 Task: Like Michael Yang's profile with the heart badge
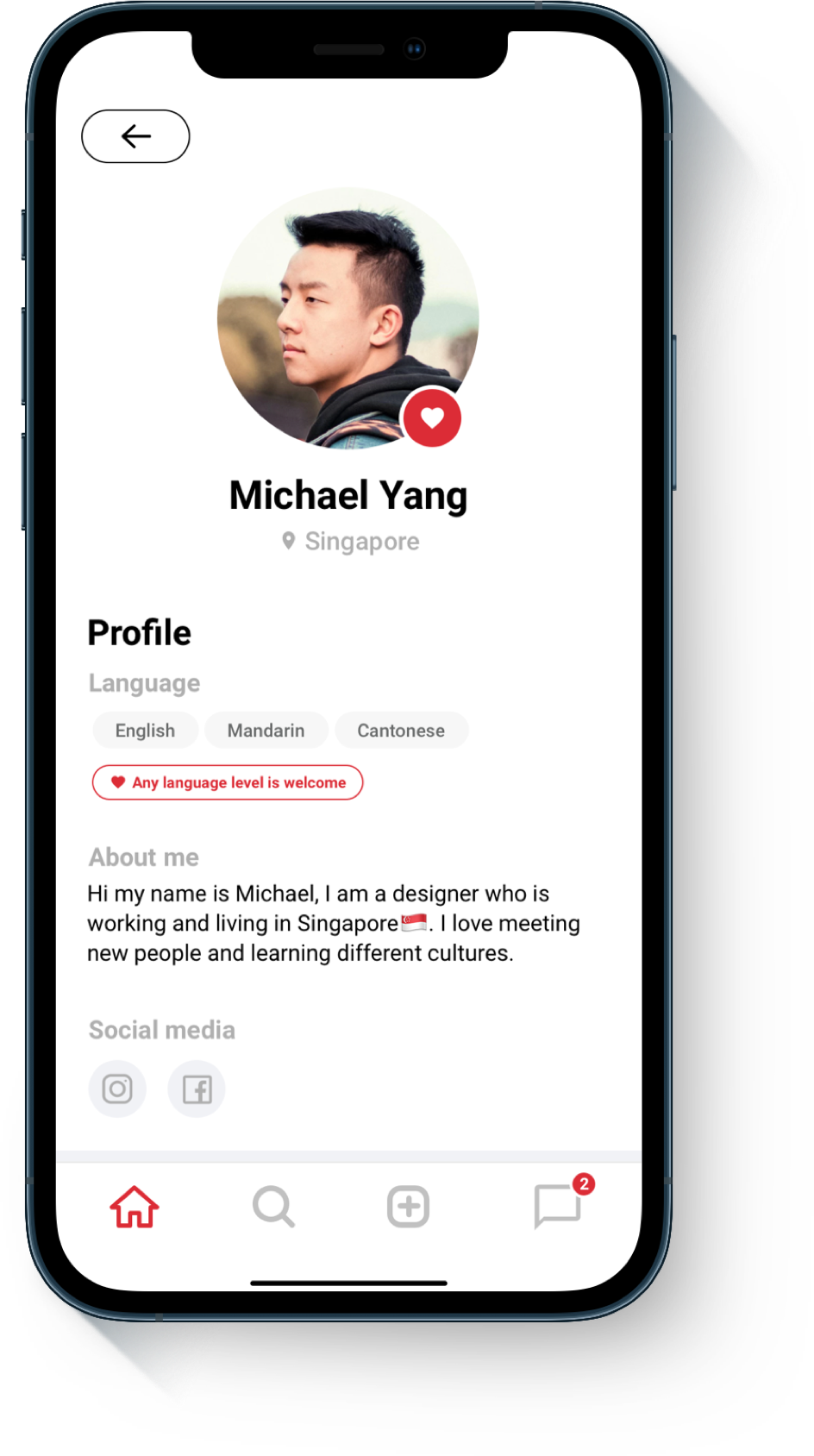click(x=432, y=418)
